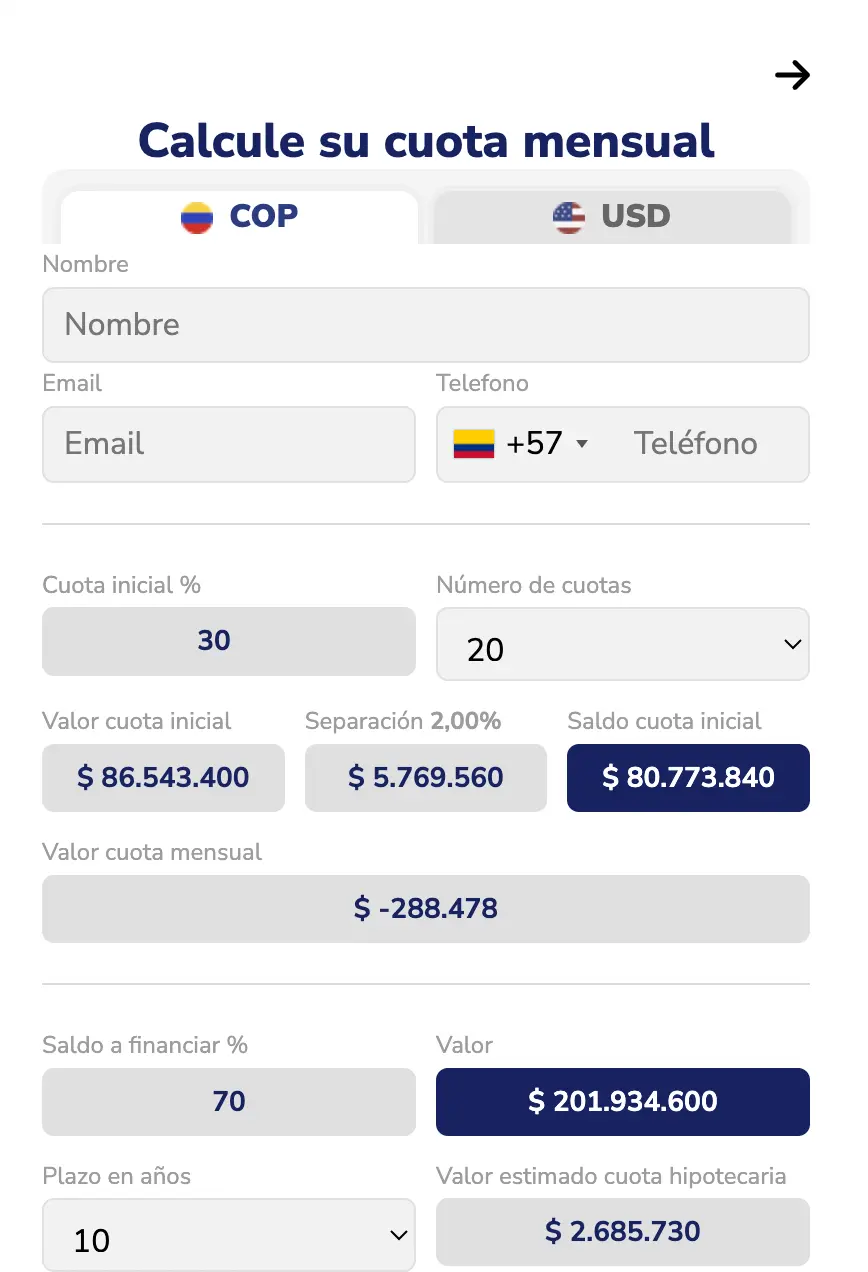Click the Email input field

click(228, 444)
